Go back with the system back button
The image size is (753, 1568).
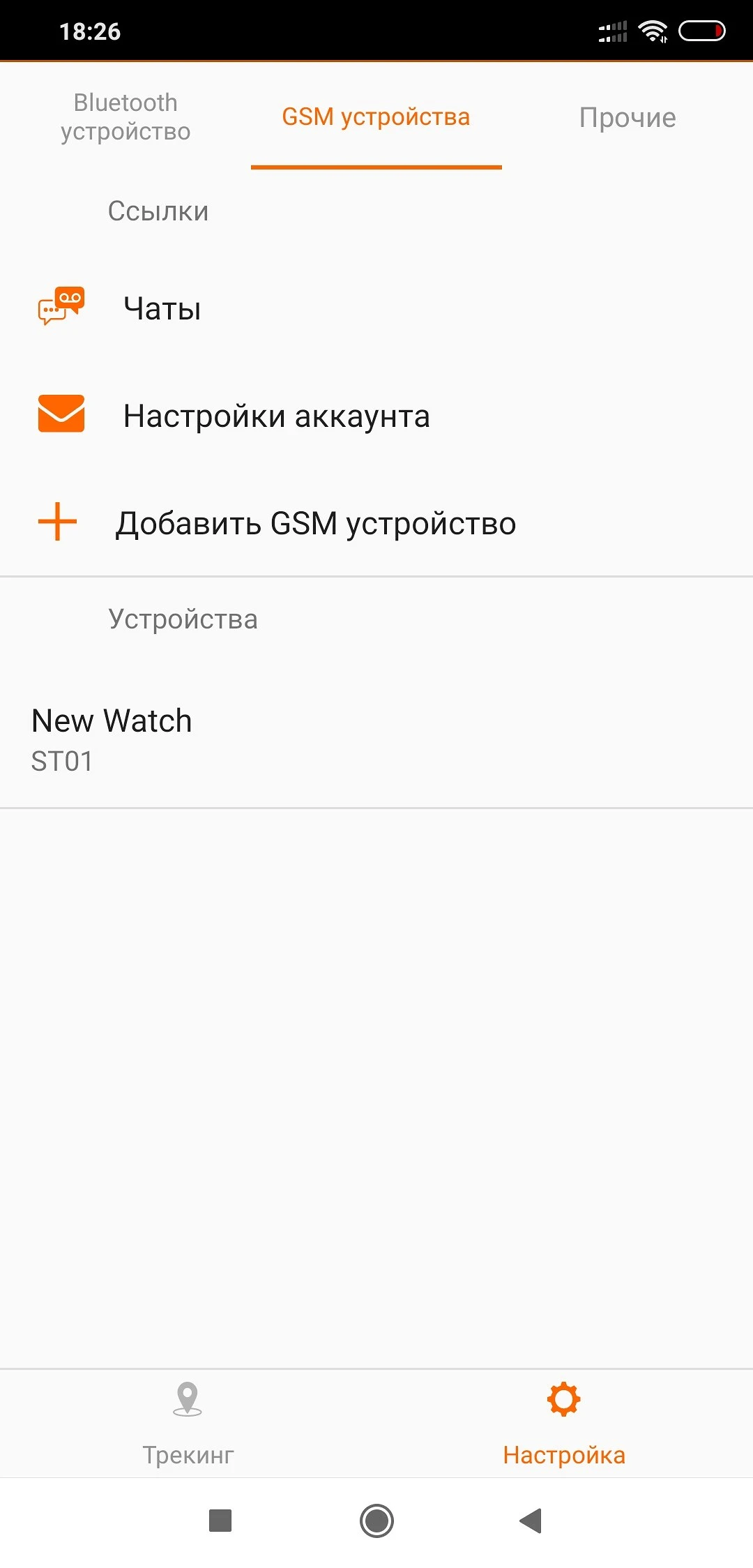pos(531,1521)
